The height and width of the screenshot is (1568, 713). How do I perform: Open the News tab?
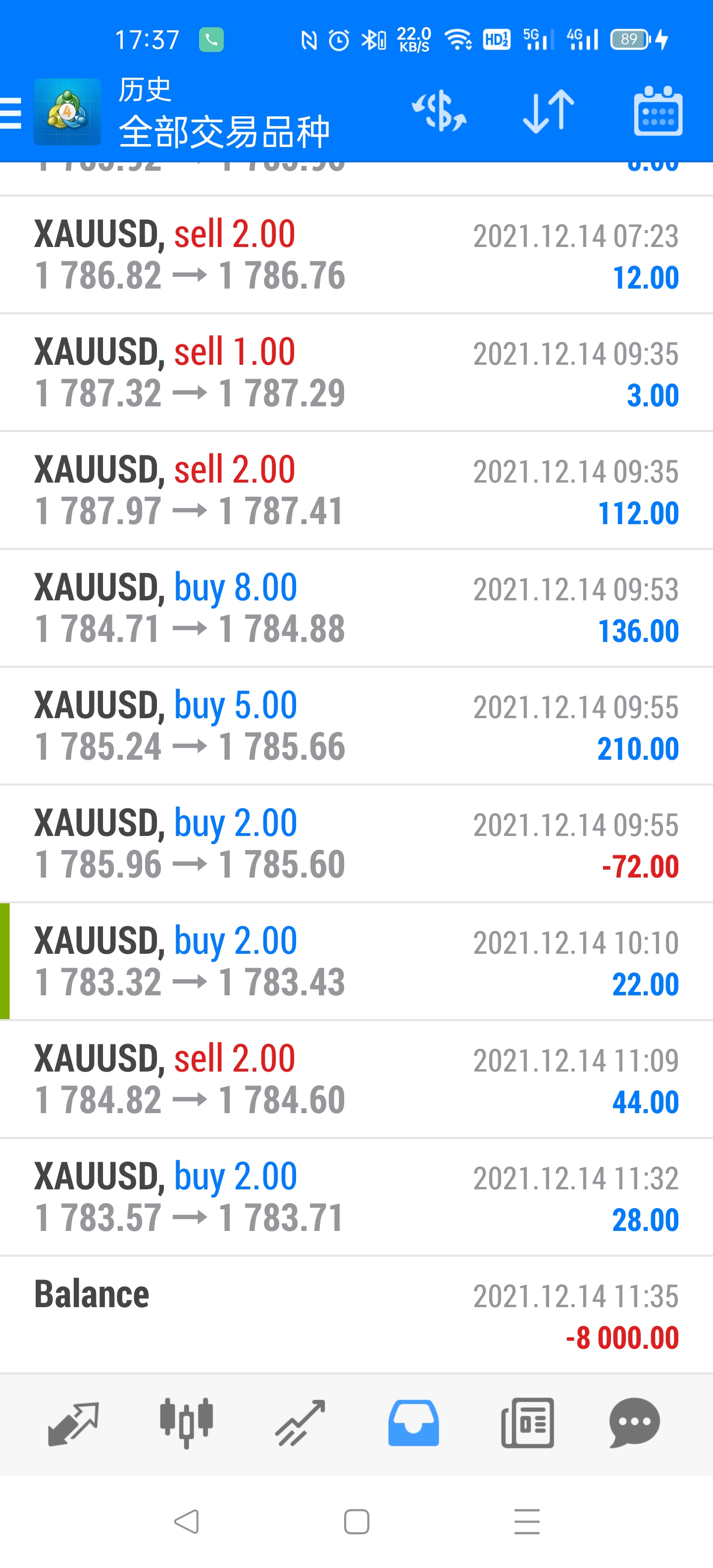[527, 1422]
